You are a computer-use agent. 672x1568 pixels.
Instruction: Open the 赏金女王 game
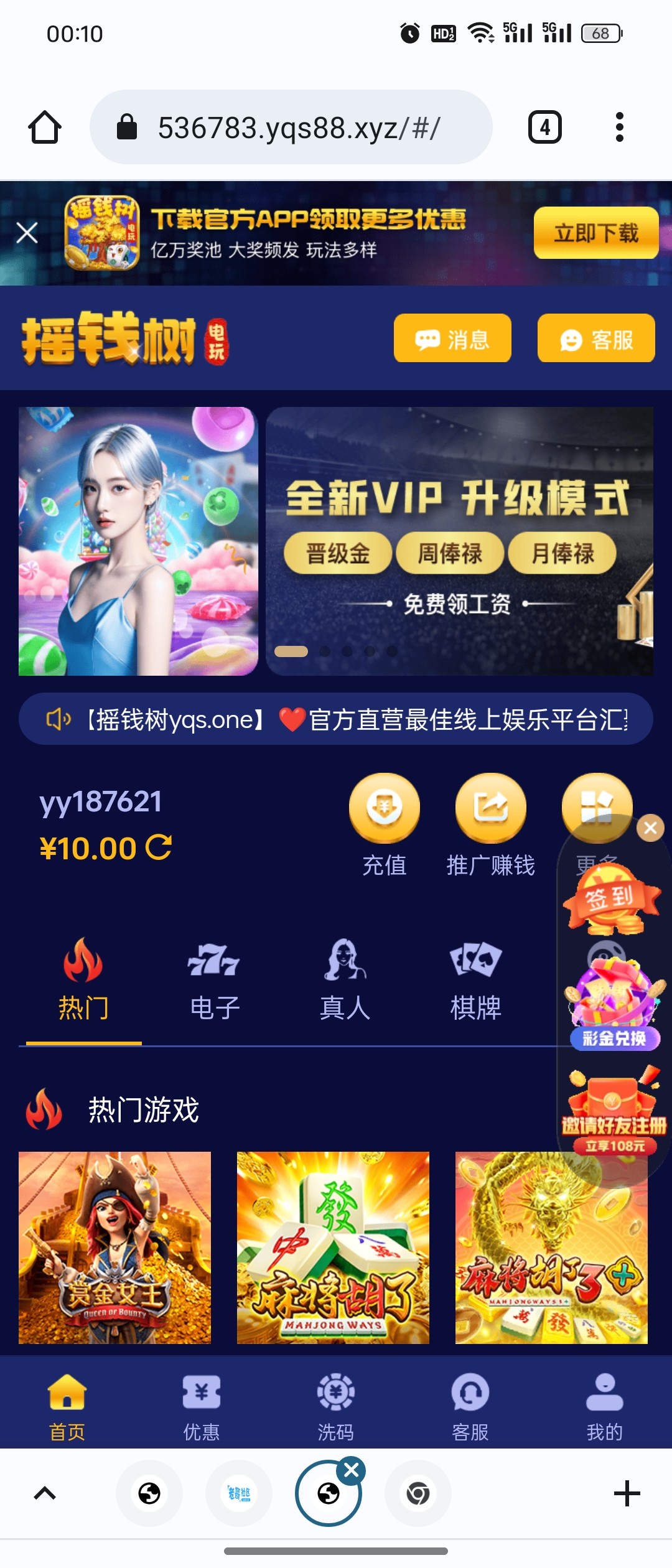114,1247
